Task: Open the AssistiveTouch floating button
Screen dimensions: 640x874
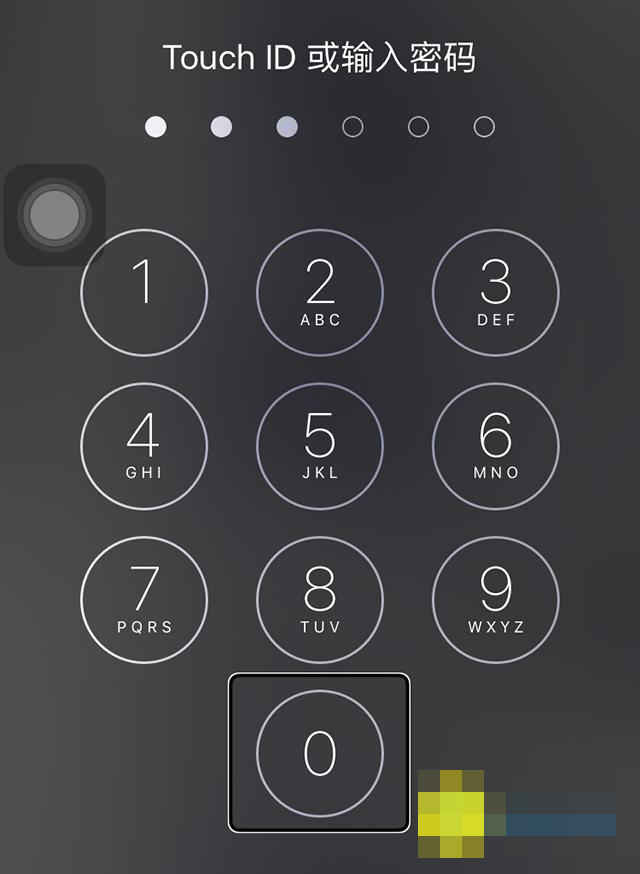Action: pos(55,215)
